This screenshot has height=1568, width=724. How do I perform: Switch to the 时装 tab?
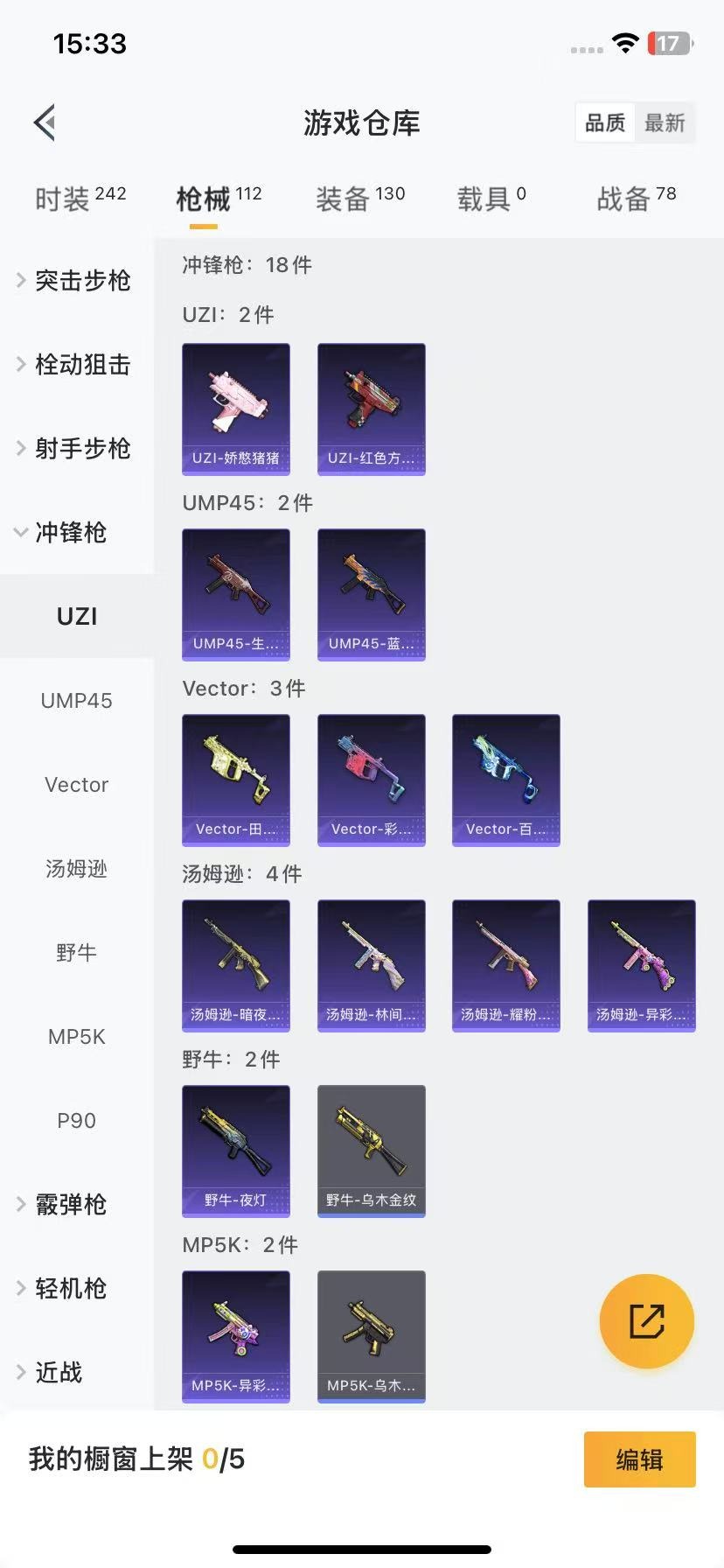(x=80, y=199)
